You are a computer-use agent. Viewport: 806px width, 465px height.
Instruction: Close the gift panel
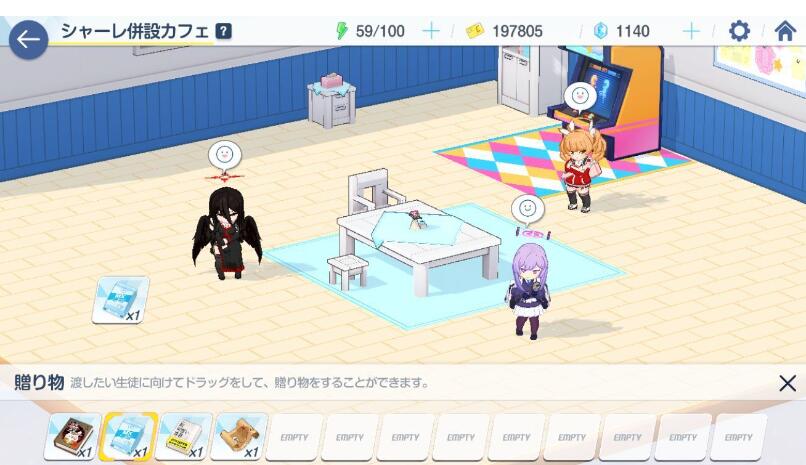click(787, 383)
